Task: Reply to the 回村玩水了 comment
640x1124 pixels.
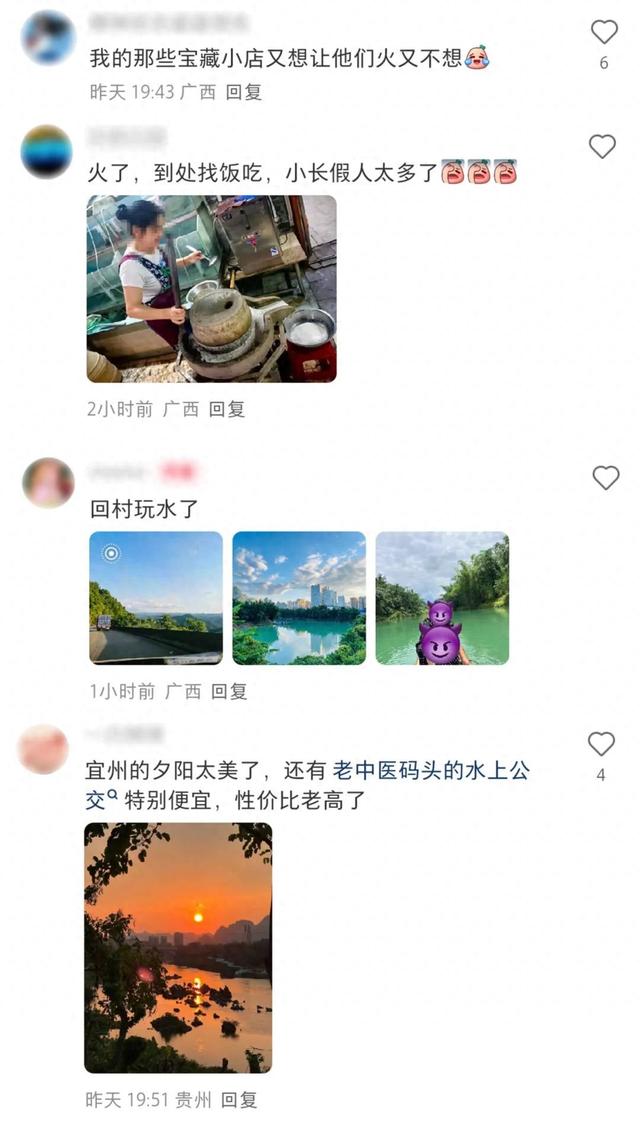Action: coord(227,691)
